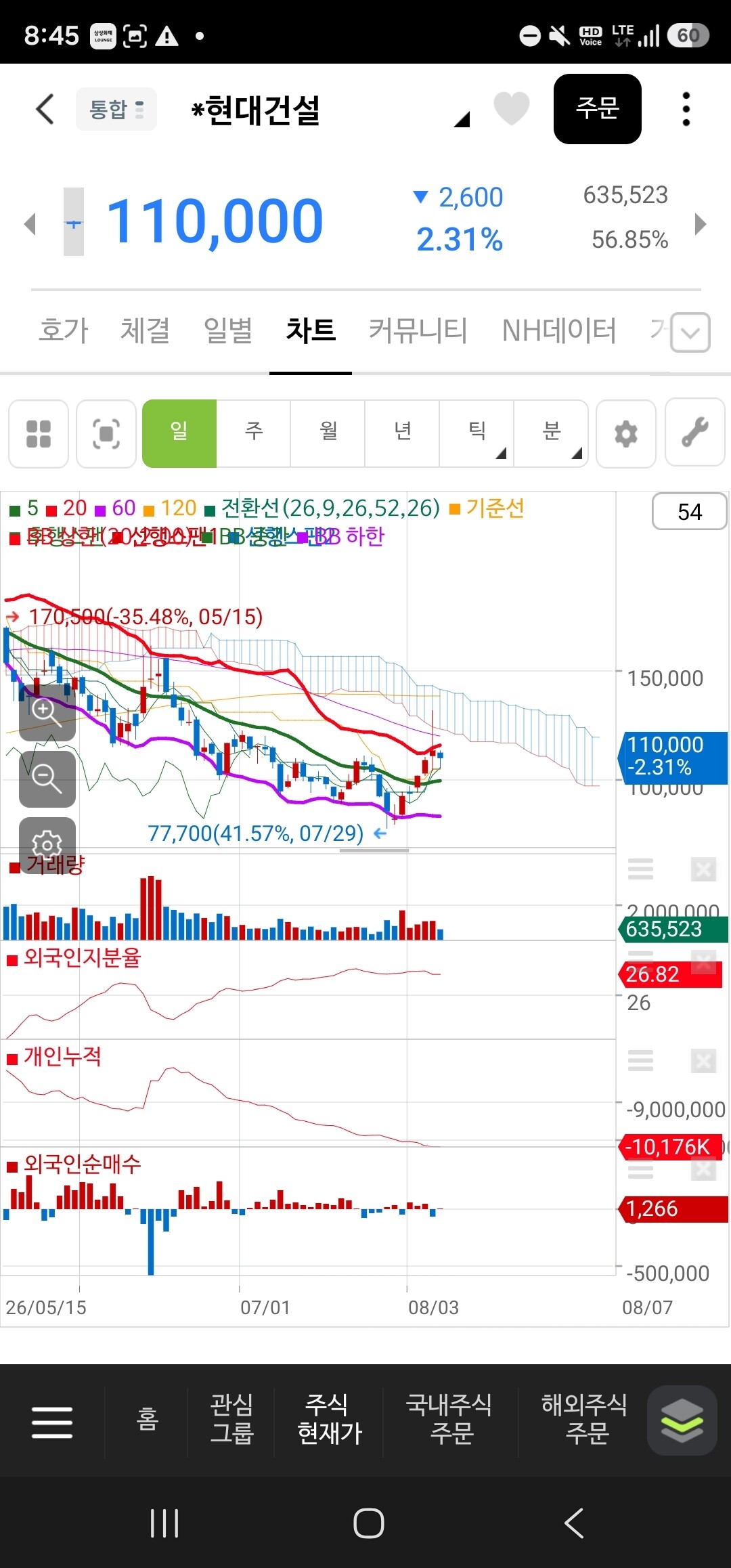Screen dimensions: 731x1568
Task: Open chart settings gear in toolbar
Action: (626, 433)
